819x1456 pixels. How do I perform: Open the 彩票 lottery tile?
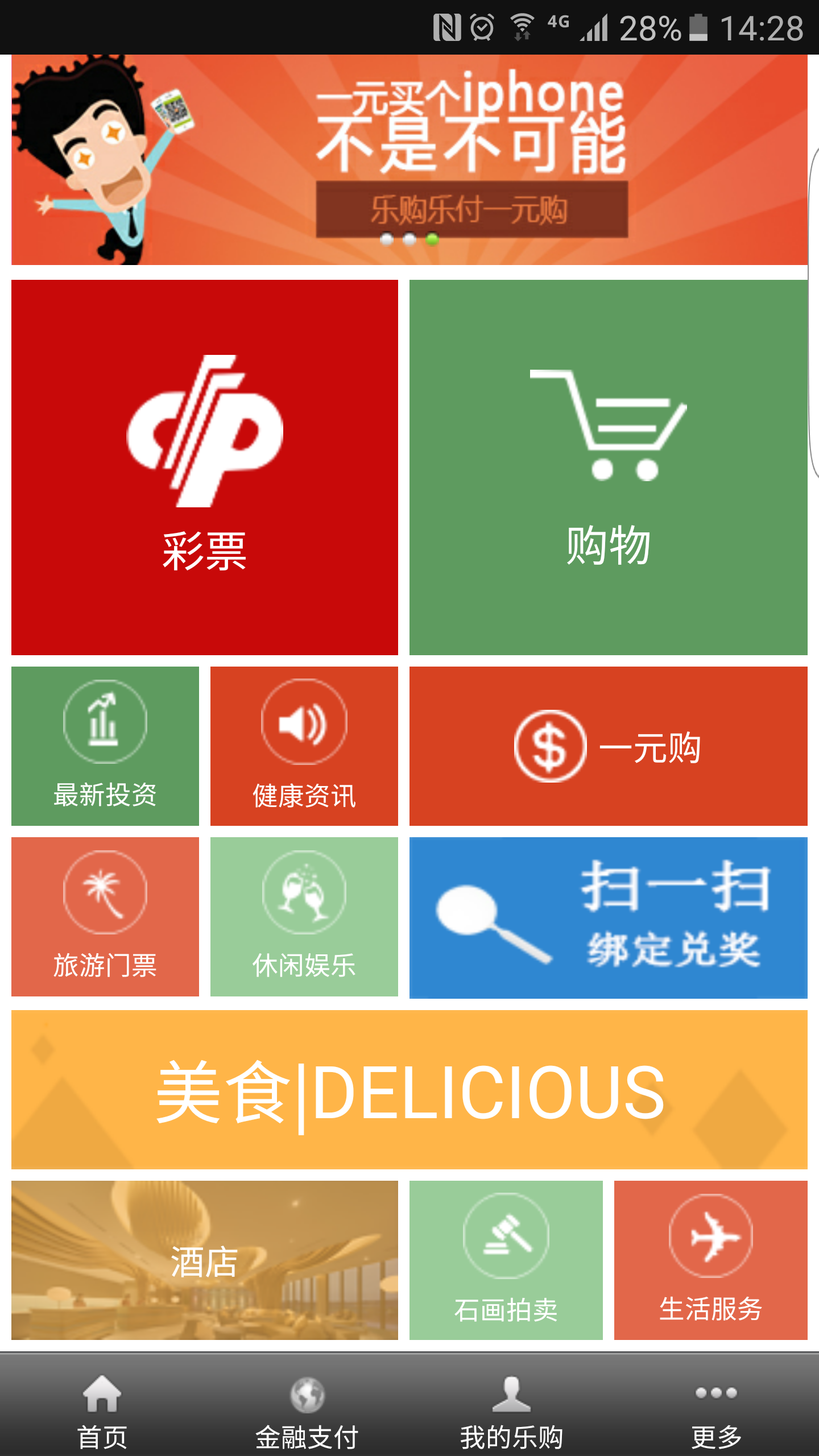pos(205,466)
